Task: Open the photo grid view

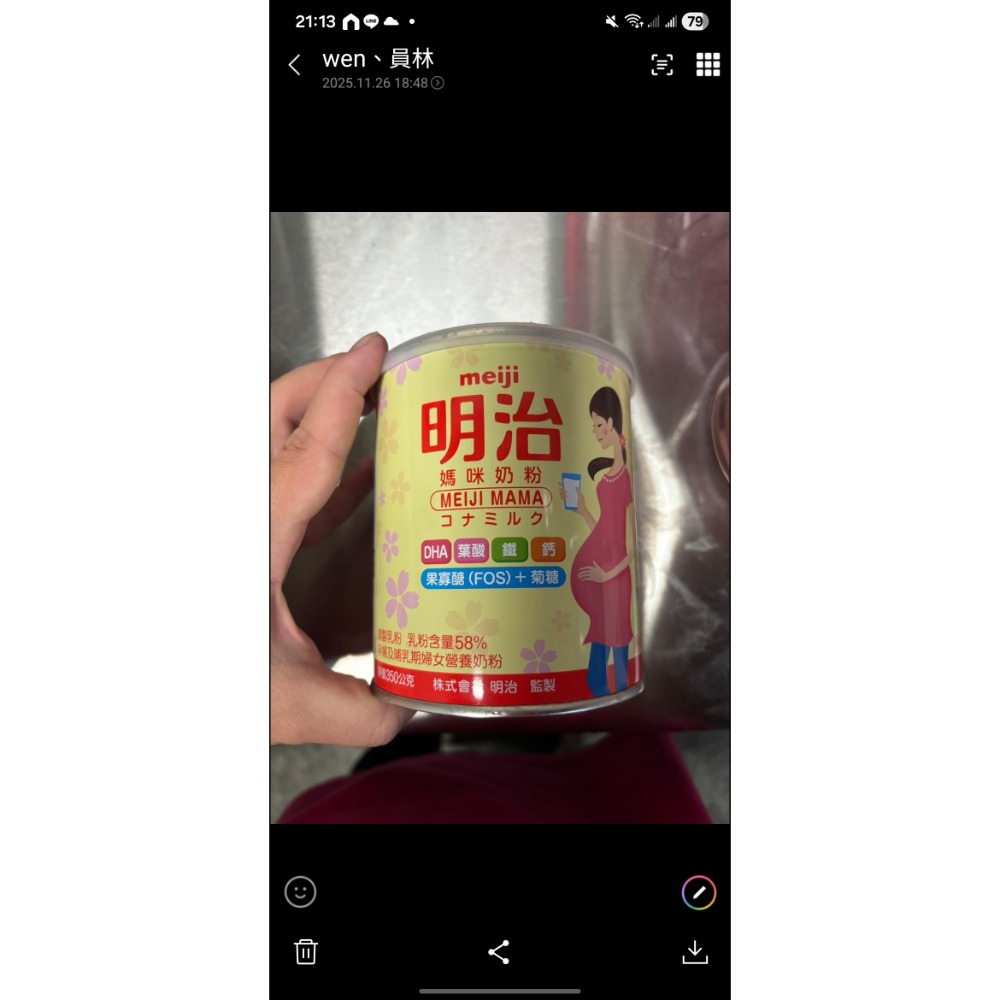Action: 708,65
